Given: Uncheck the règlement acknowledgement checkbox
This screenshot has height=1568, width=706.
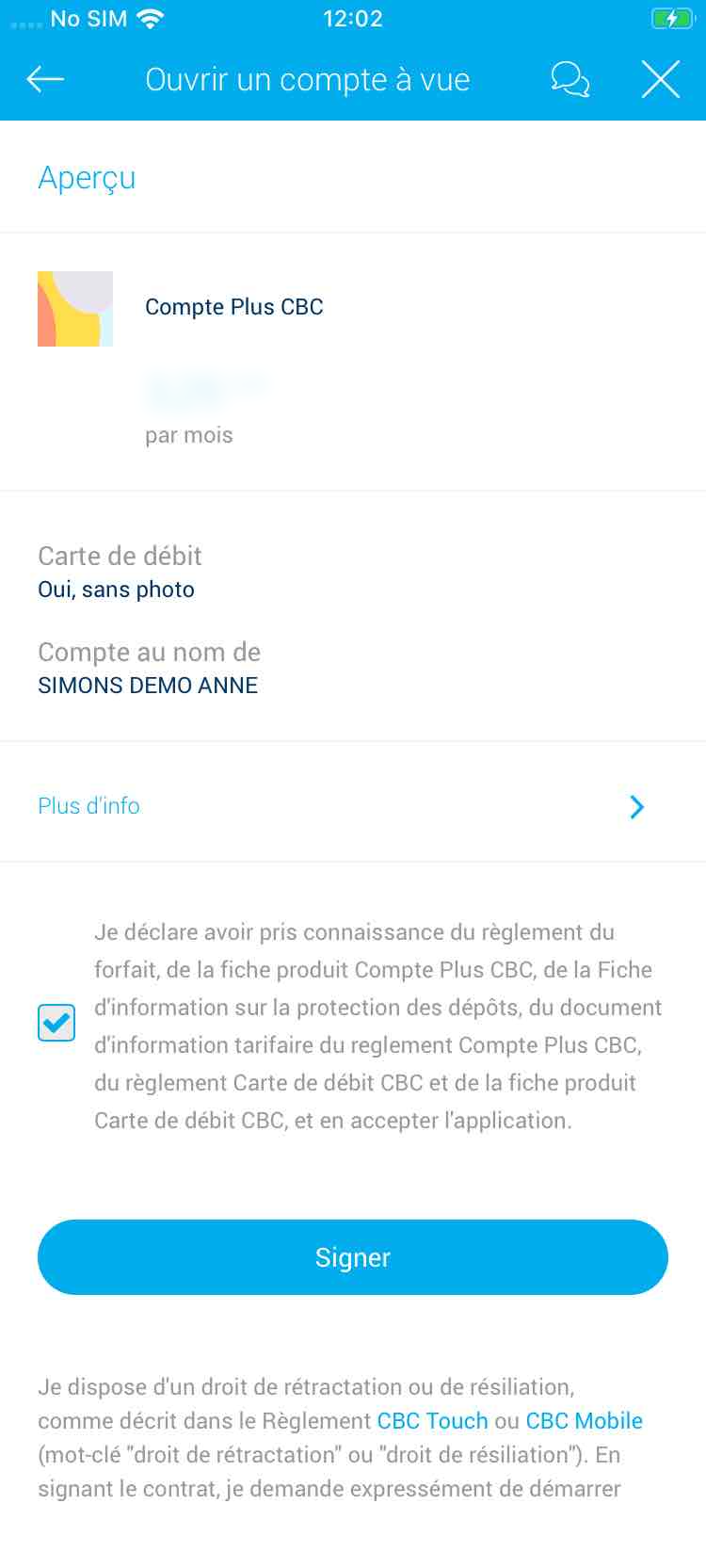Looking at the screenshot, I should tap(56, 1023).
